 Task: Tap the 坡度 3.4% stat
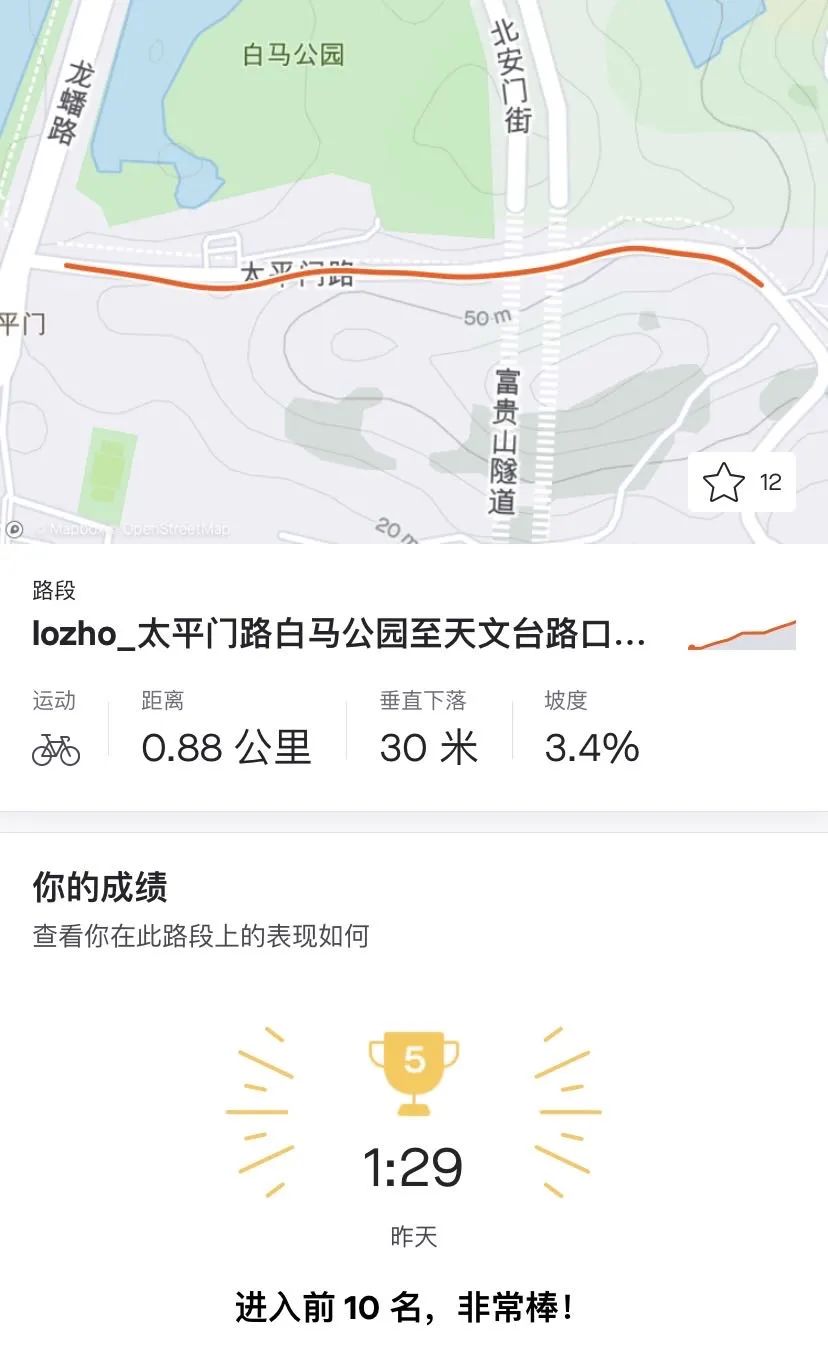point(592,747)
